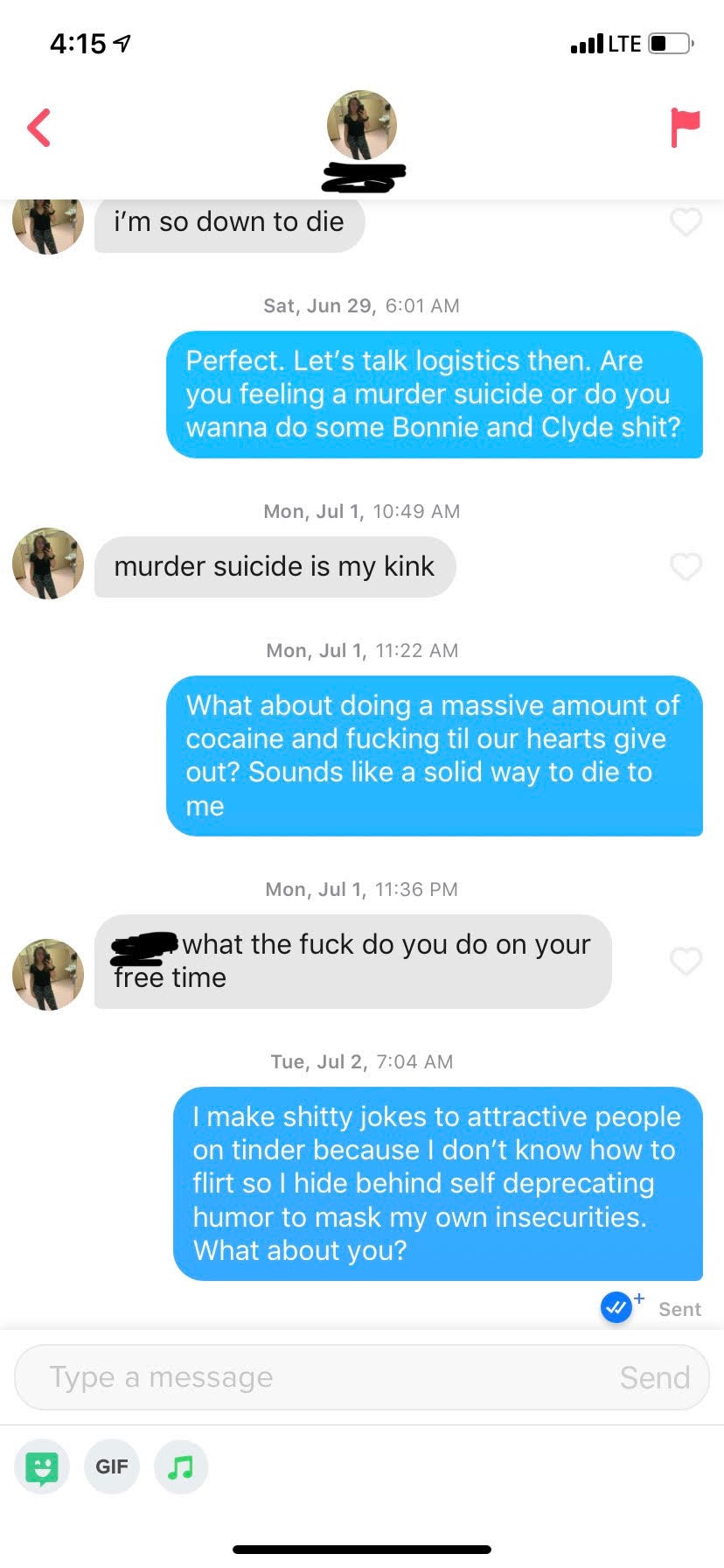Open the GIF picker

pyautogui.click(x=112, y=1466)
